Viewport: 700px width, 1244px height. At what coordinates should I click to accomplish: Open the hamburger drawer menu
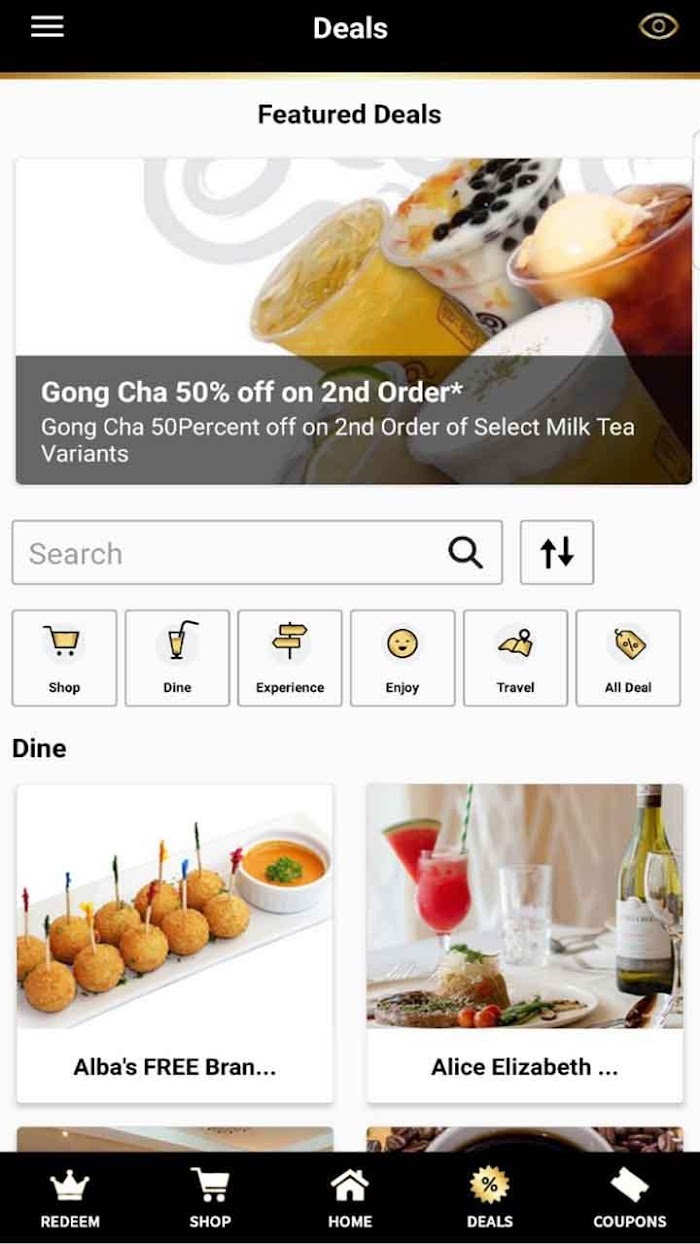[47, 27]
